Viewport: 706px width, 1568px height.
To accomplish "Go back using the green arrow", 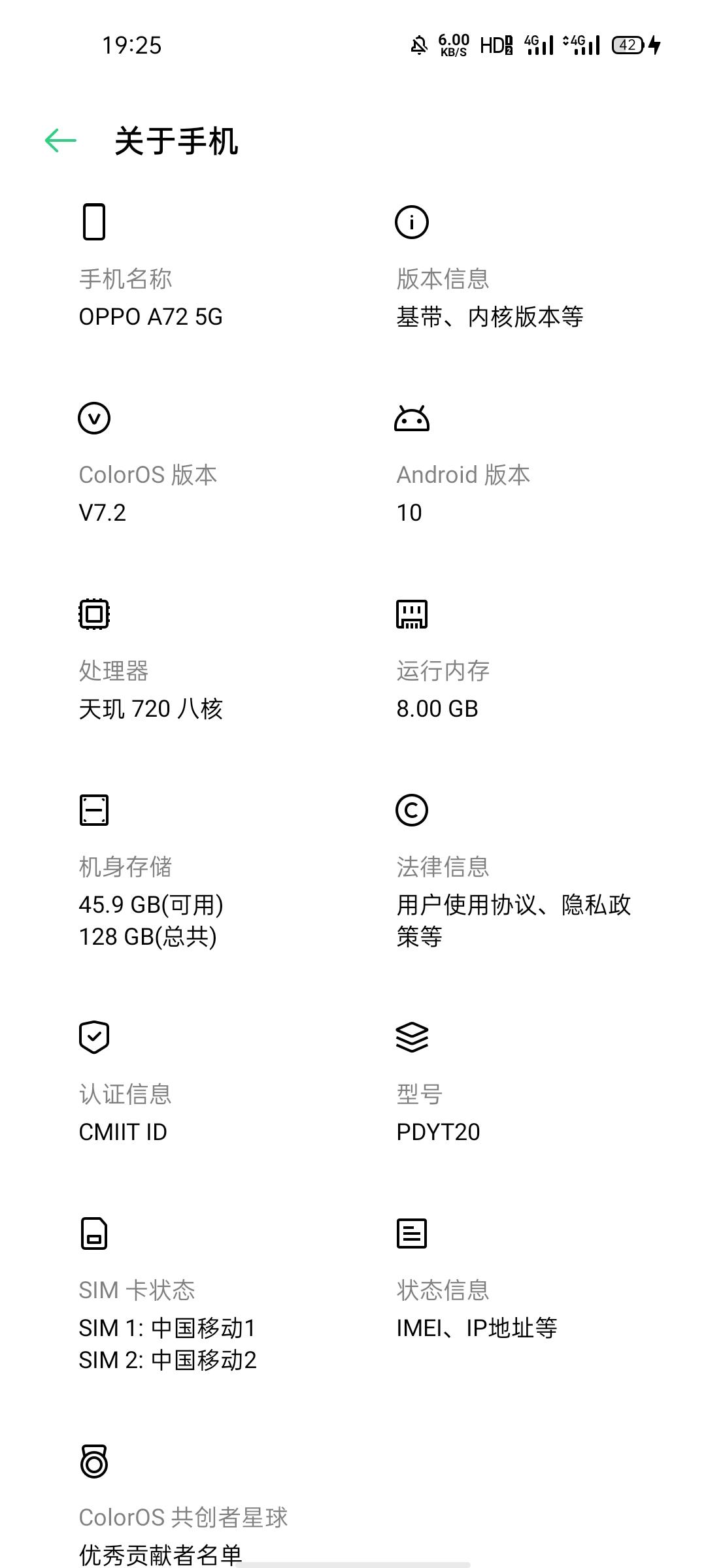I will (61, 140).
